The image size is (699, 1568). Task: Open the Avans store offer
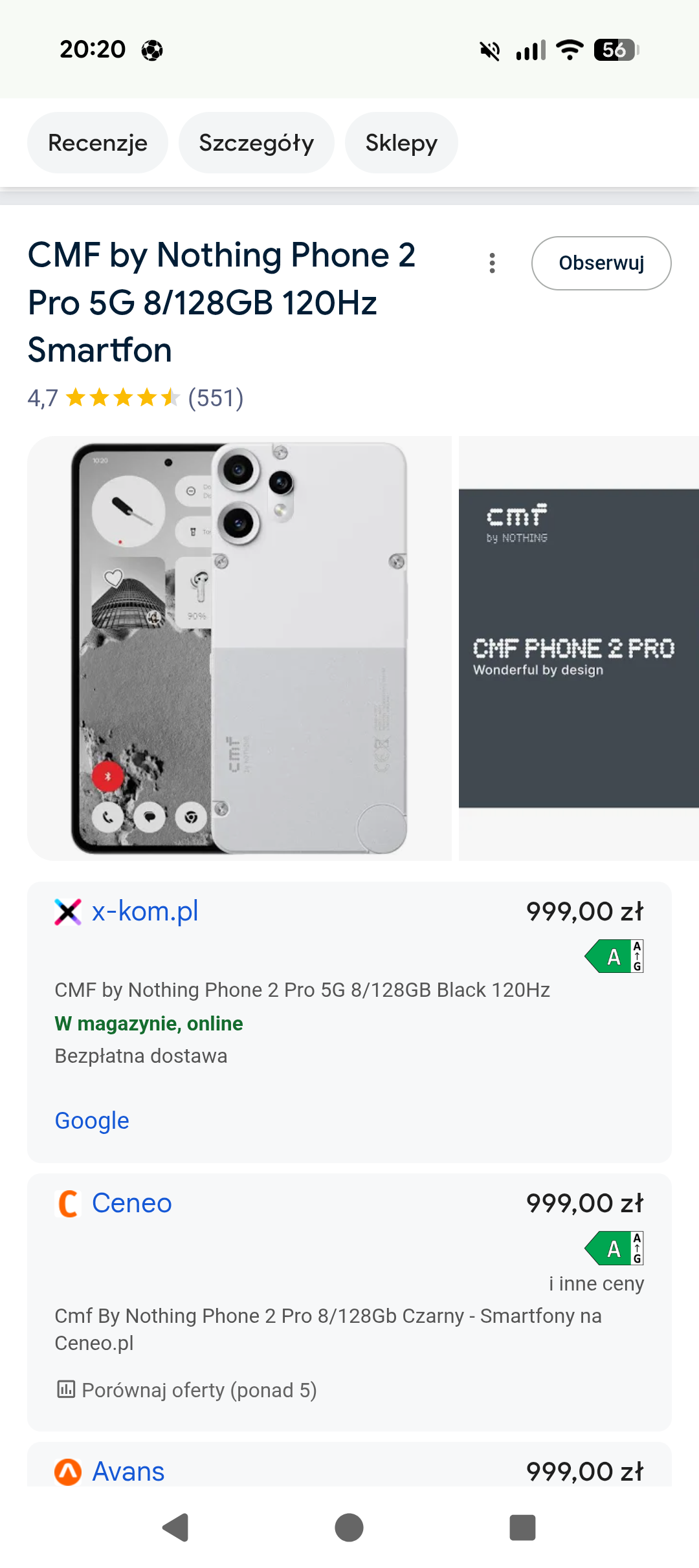(x=128, y=1472)
